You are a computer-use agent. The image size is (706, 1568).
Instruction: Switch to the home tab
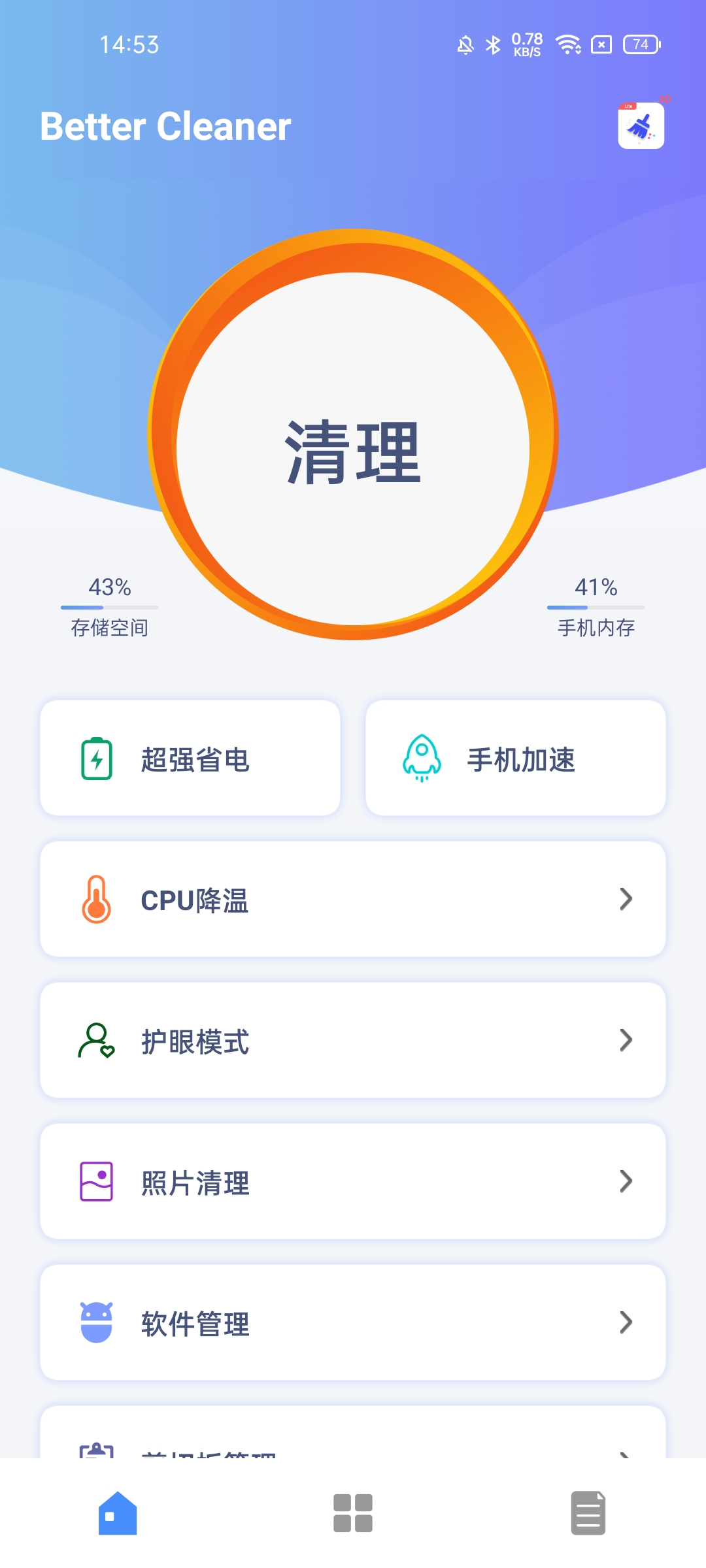click(x=118, y=1513)
